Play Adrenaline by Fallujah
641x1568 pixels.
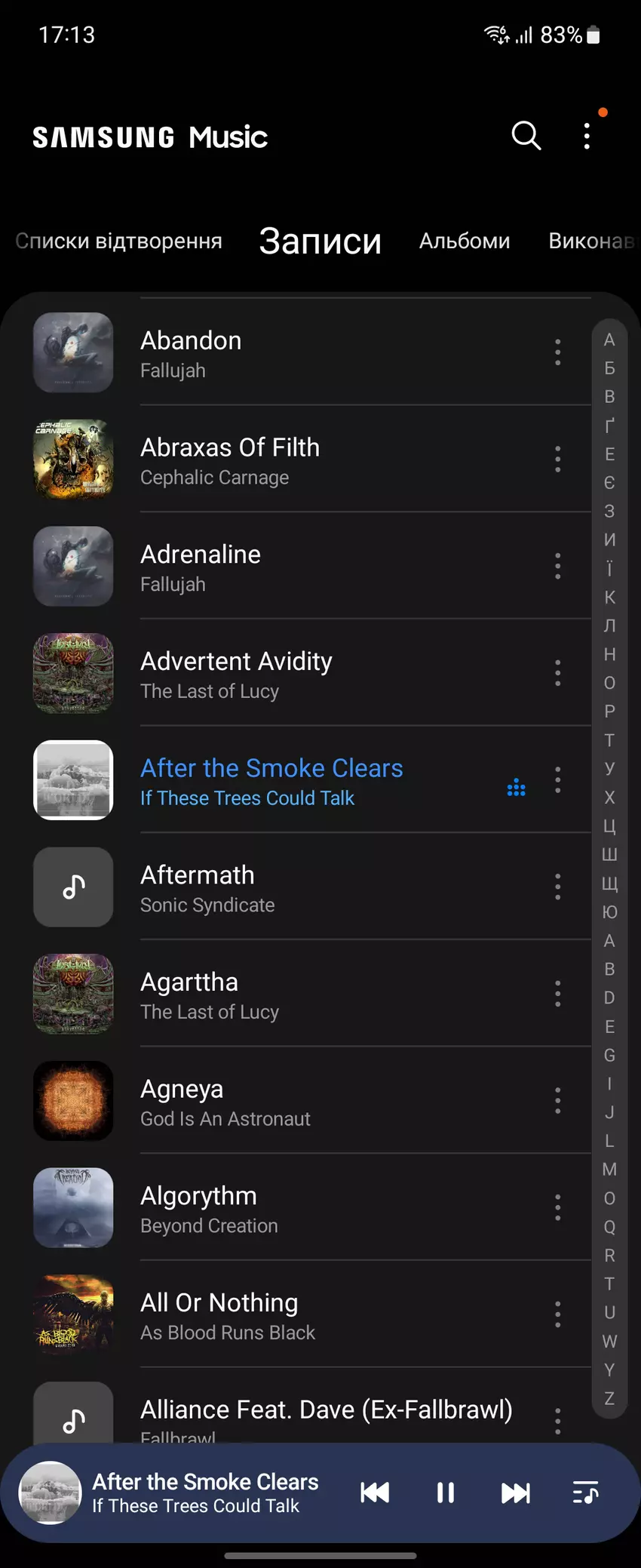[302, 567]
